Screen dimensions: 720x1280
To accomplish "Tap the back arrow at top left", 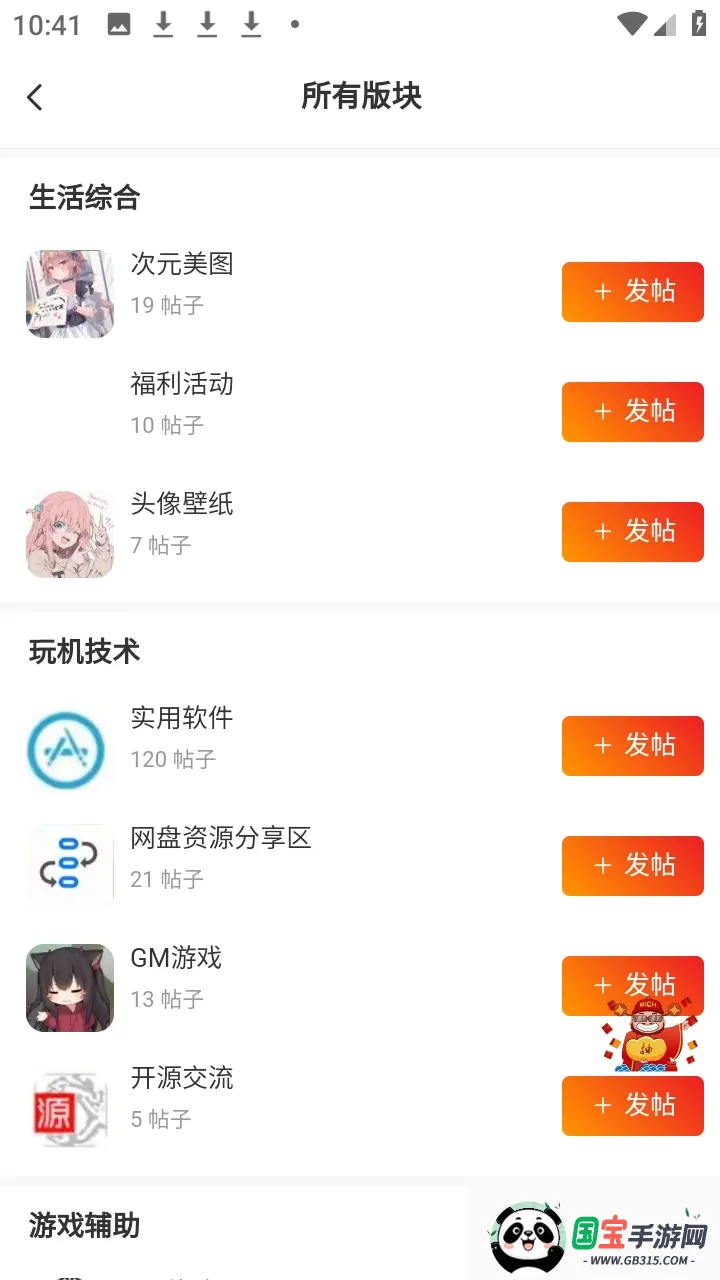I will click(x=35, y=96).
